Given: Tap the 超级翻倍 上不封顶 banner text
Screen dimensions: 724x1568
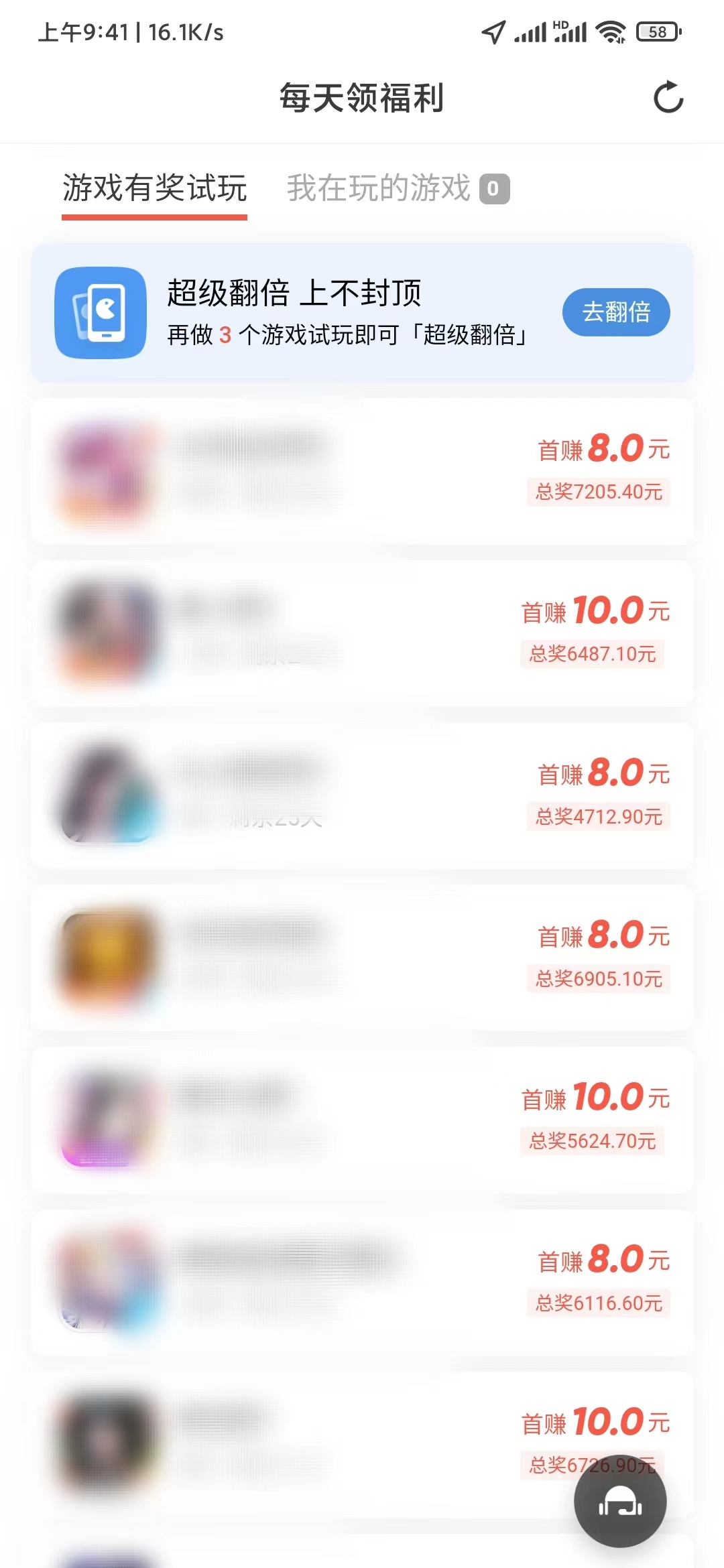Looking at the screenshot, I should pyautogui.click(x=295, y=293).
